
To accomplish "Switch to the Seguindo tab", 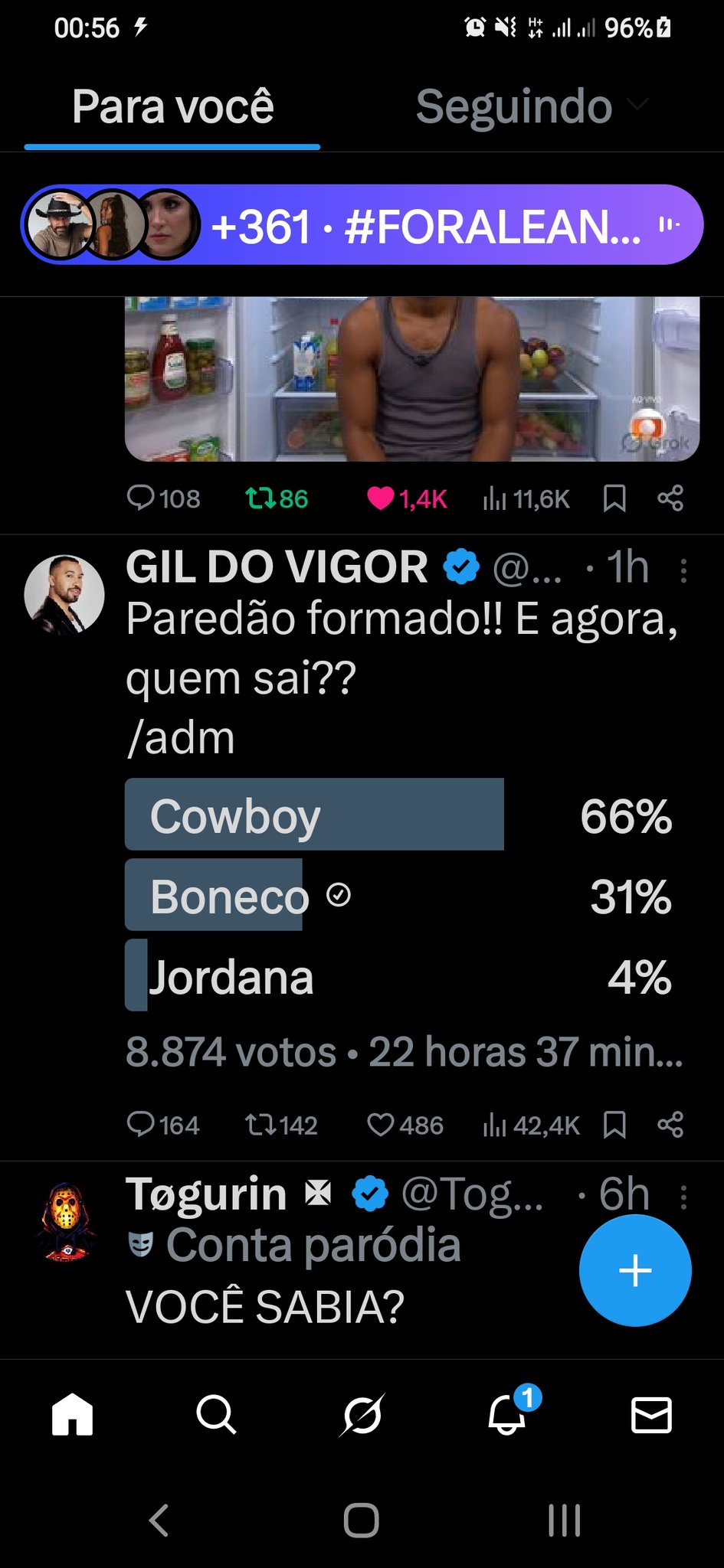I will (x=515, y=106).
